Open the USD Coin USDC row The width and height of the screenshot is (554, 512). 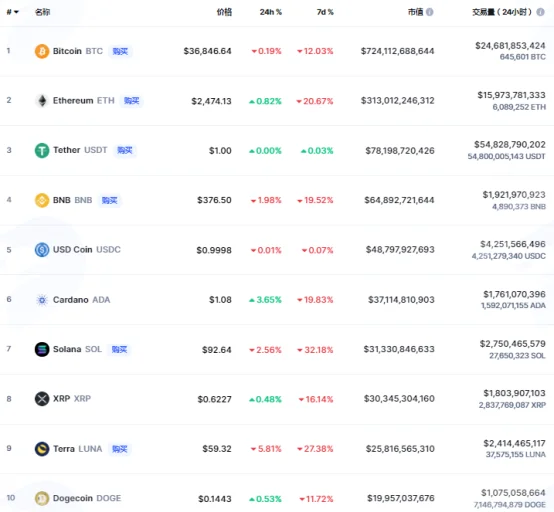[x=277, y=250]
